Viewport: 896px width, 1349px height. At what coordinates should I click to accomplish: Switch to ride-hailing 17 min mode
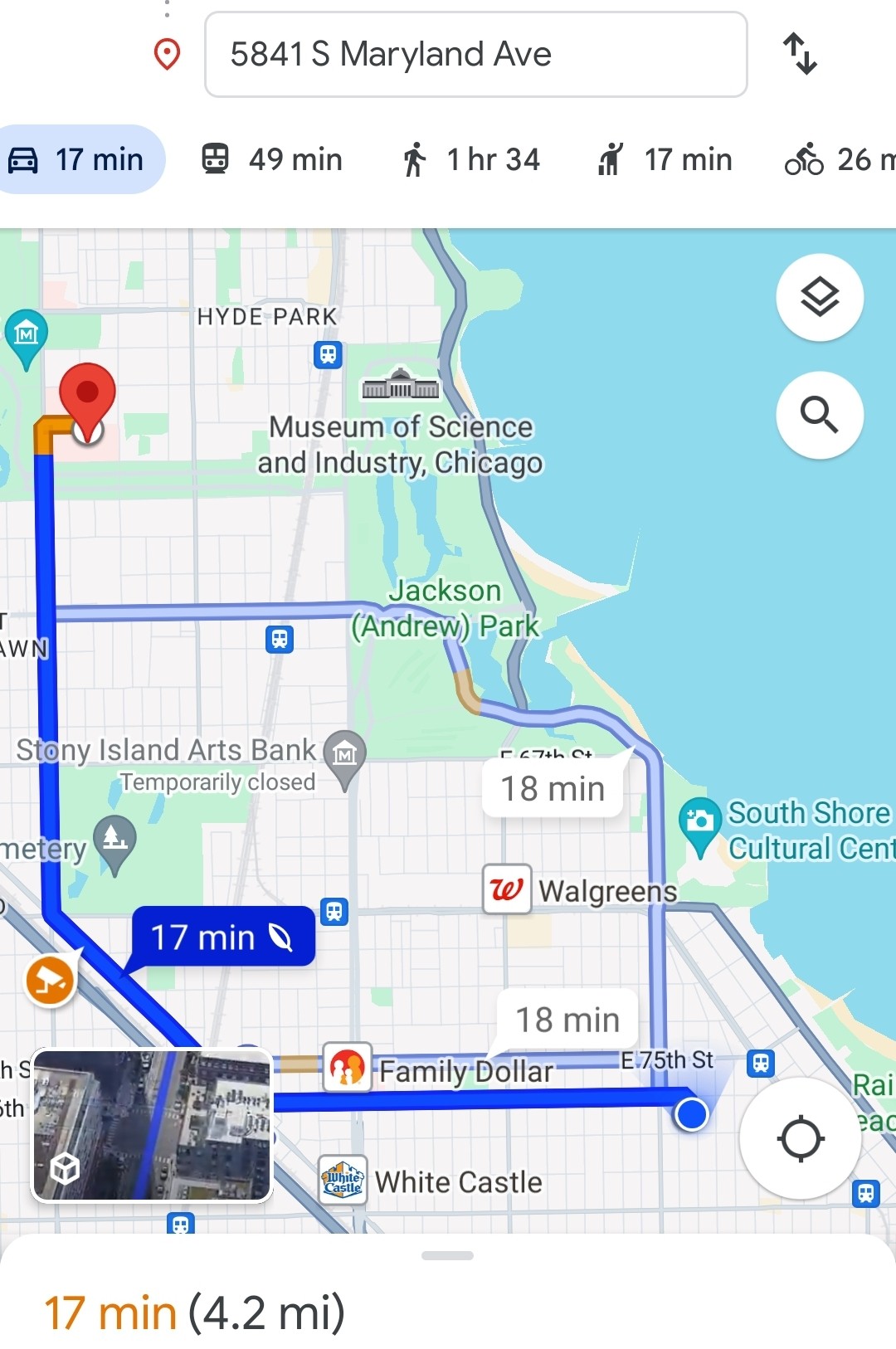665,159
